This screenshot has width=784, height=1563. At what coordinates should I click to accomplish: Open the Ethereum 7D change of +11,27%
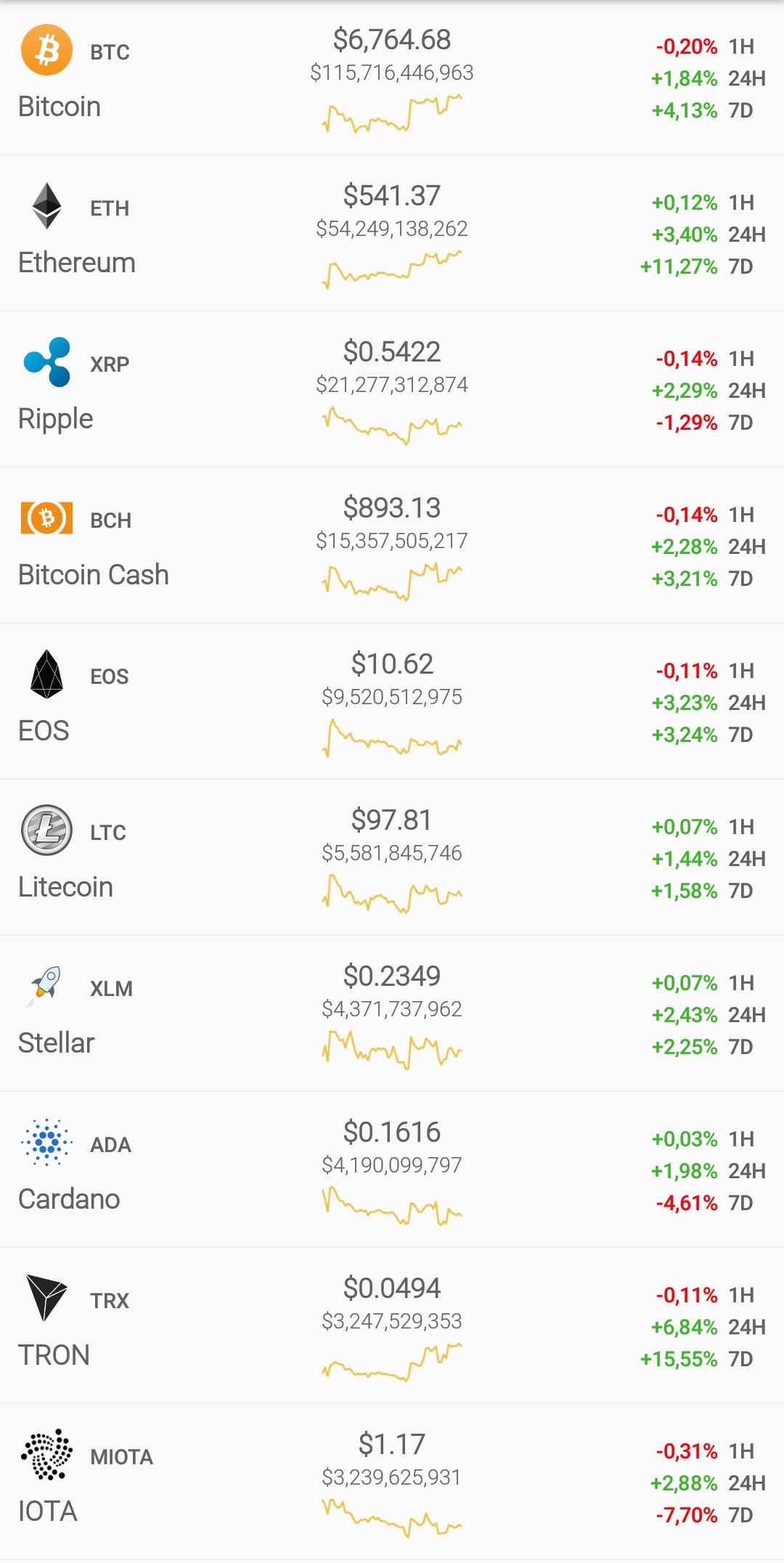tap(678, 266)
